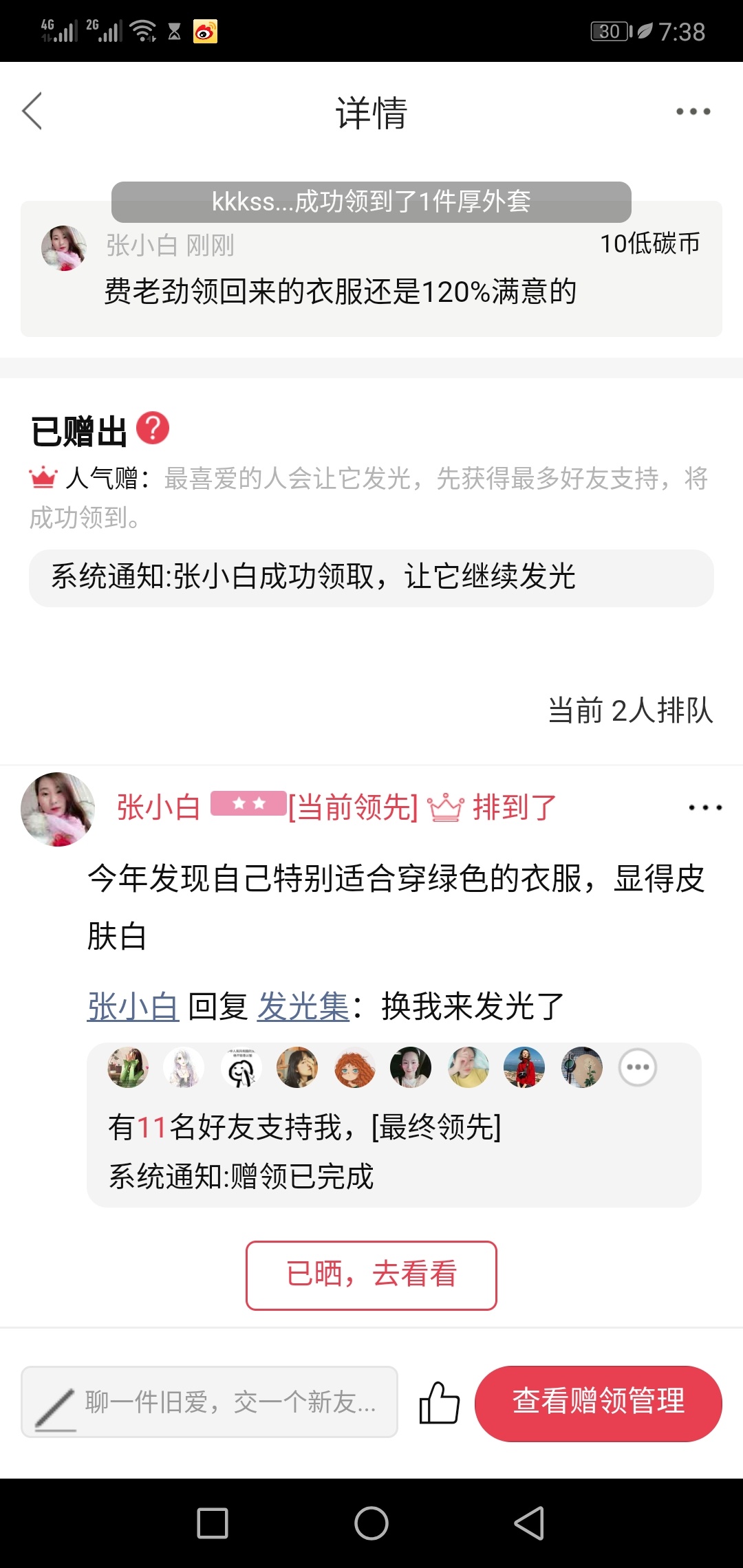
Task: Tap the red question mark beside 已赠出
Action: click(153, 428)
